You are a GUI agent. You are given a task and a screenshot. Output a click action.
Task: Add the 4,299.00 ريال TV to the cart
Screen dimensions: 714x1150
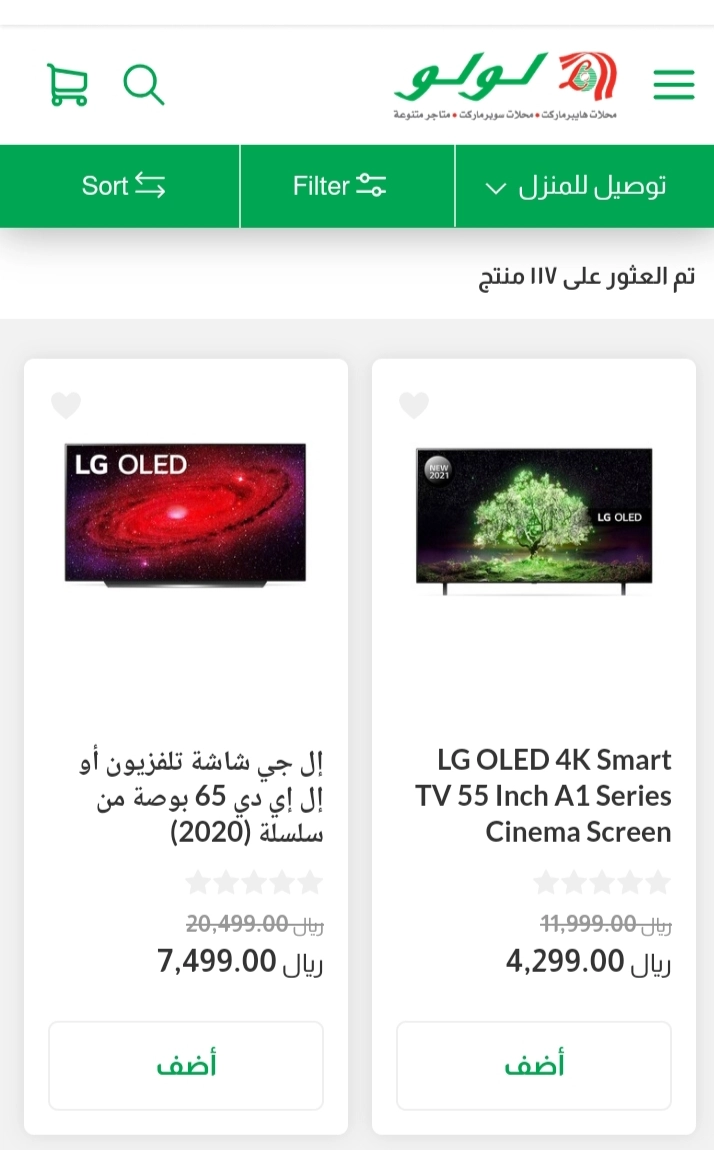[534, 1065]
